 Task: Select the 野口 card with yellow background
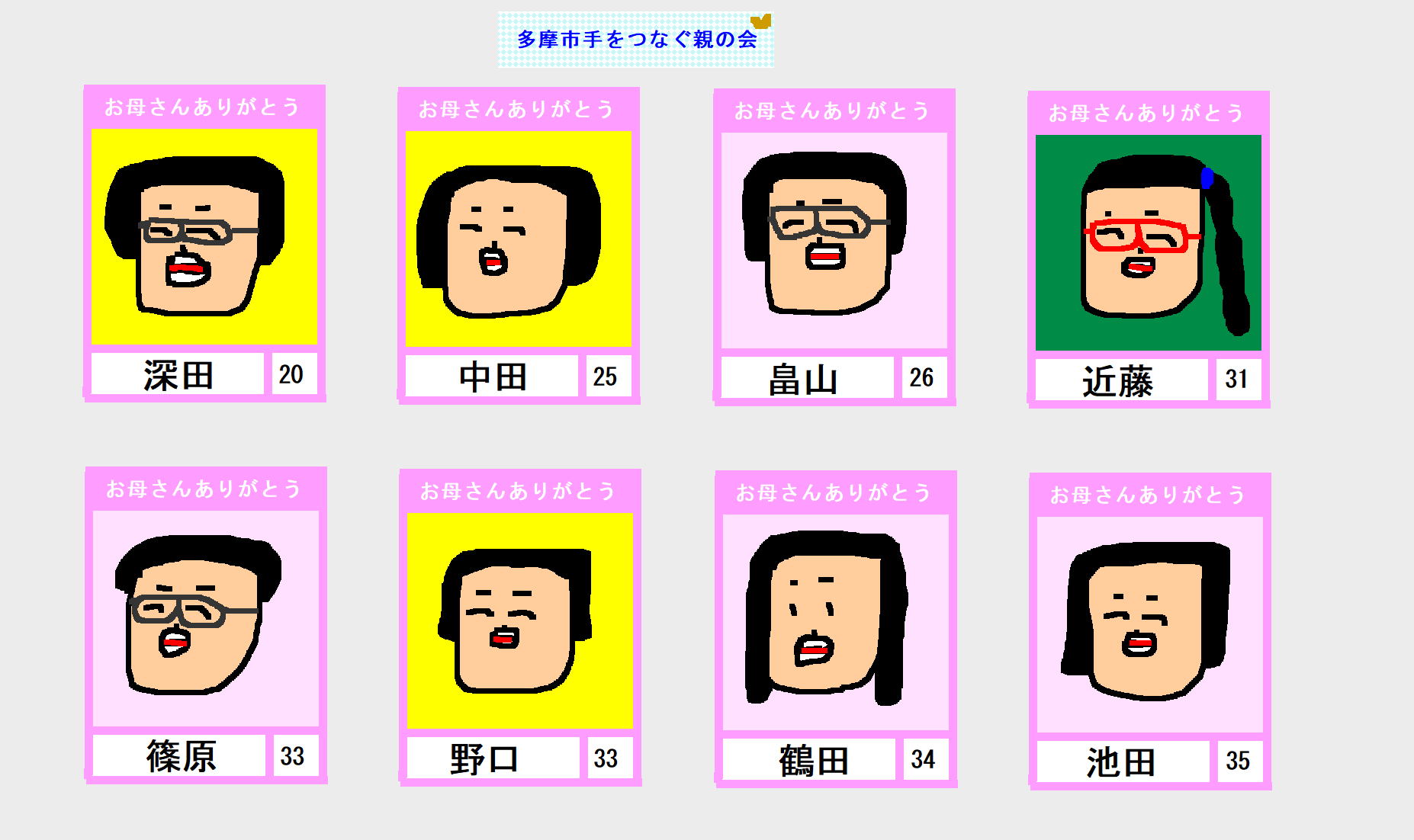point(520,627)
